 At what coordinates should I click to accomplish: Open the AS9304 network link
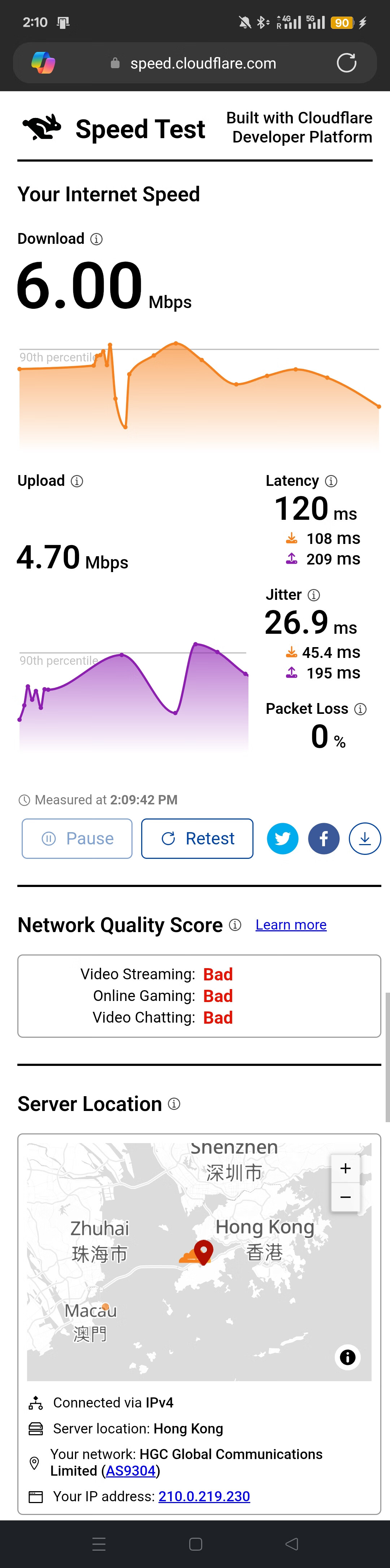[130, 1471]
